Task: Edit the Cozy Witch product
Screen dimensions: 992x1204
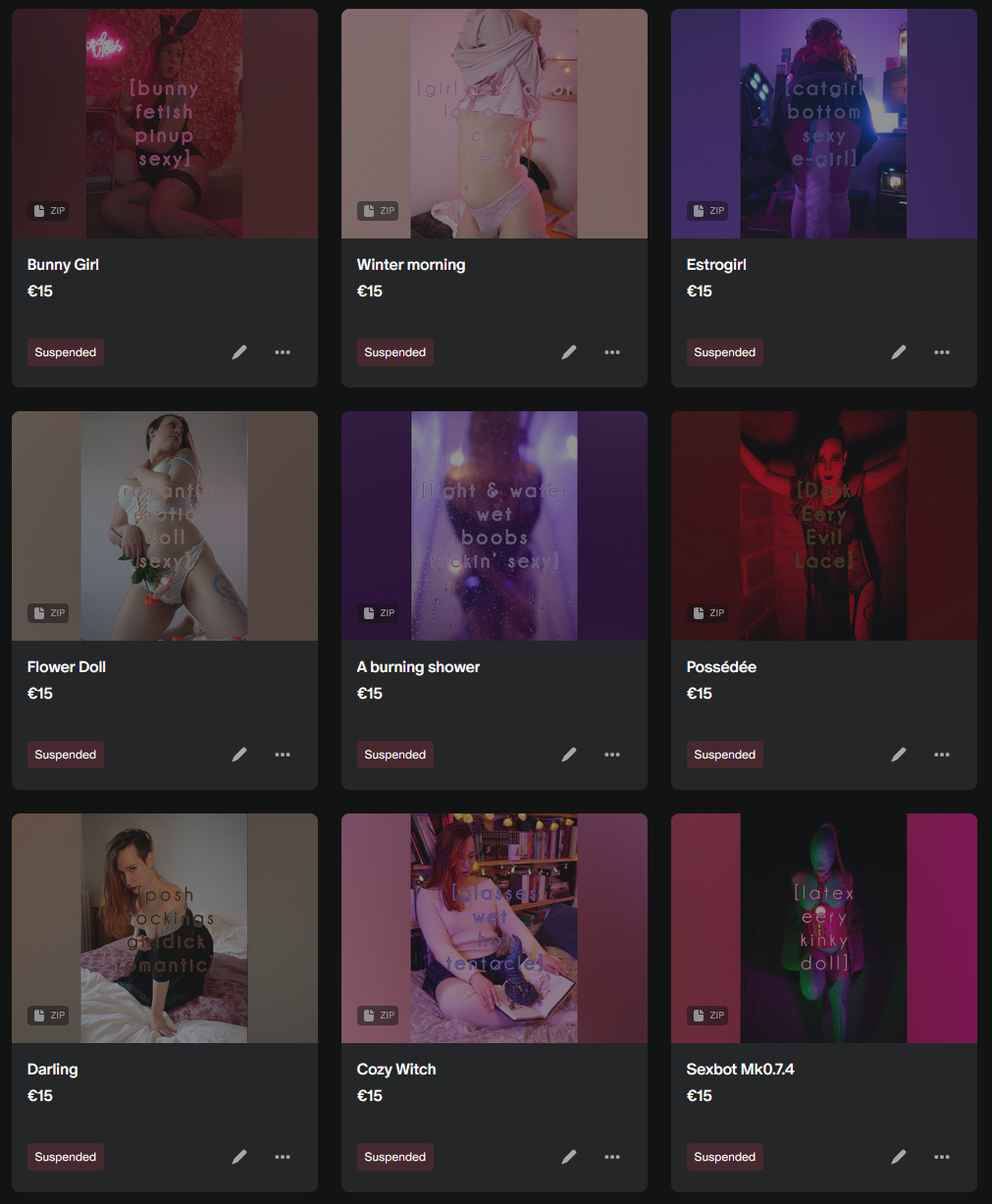Action: tap(569, 1157)
